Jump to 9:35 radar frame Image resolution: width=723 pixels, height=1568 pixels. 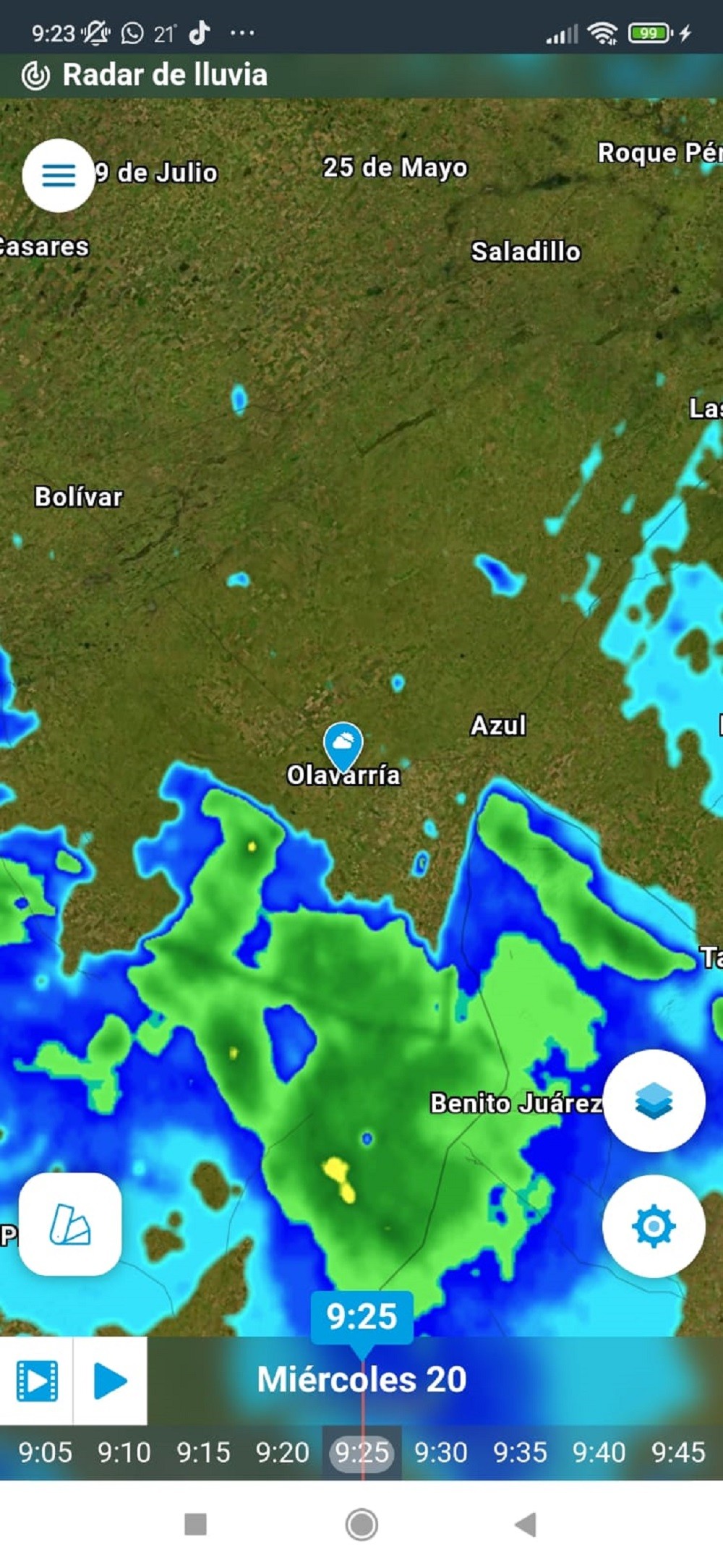(520, 1452)
